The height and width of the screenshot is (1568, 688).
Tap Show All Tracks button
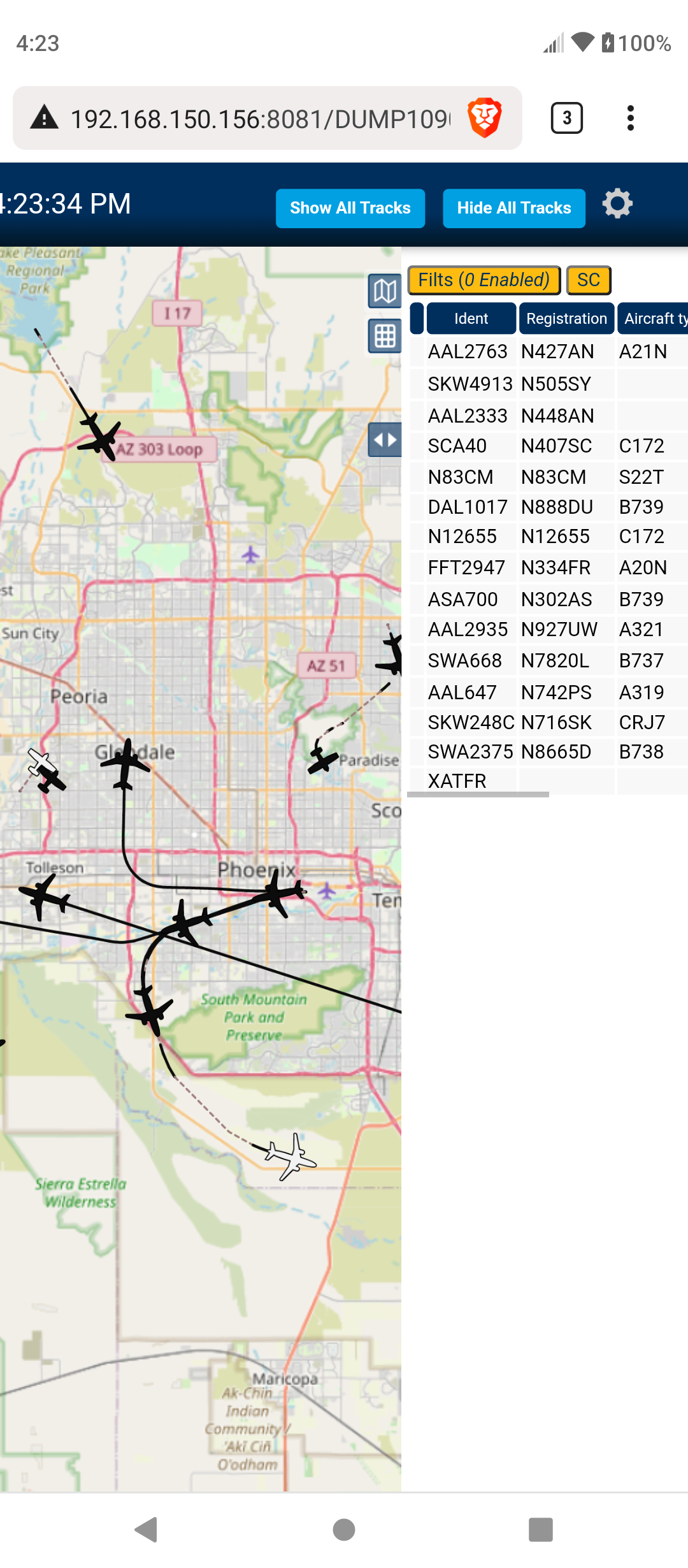coord(350,208)
